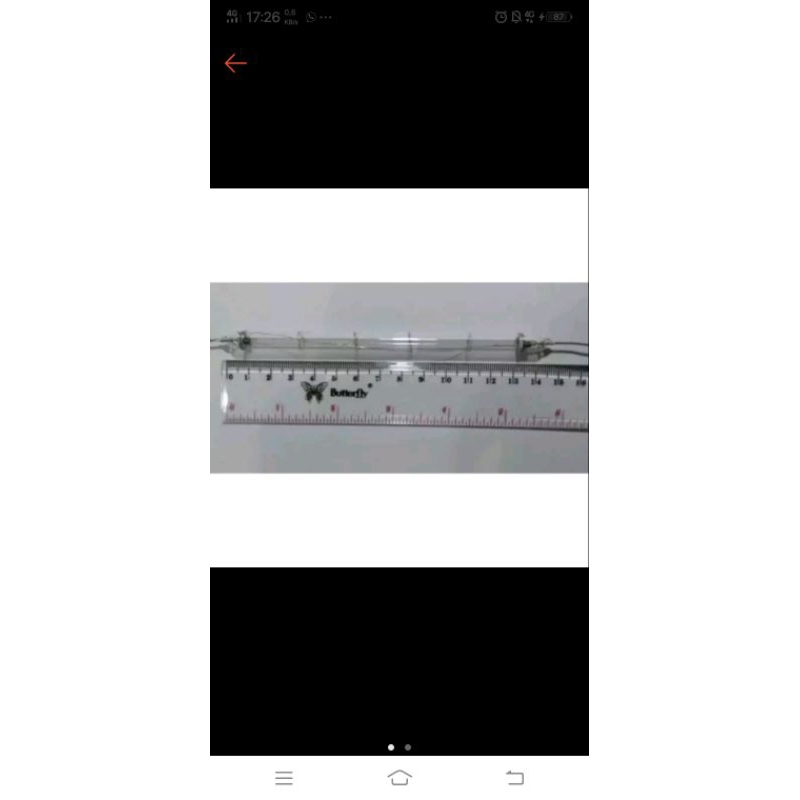The height and width of the screenshot is (800, 800).
Task: Tap the system back button
Action: [x=515, y=778]
